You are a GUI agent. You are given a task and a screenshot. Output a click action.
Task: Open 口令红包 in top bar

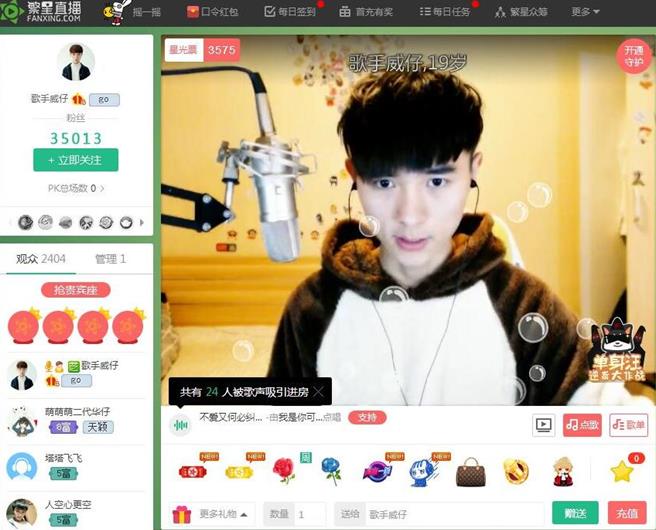click(212, 12)
